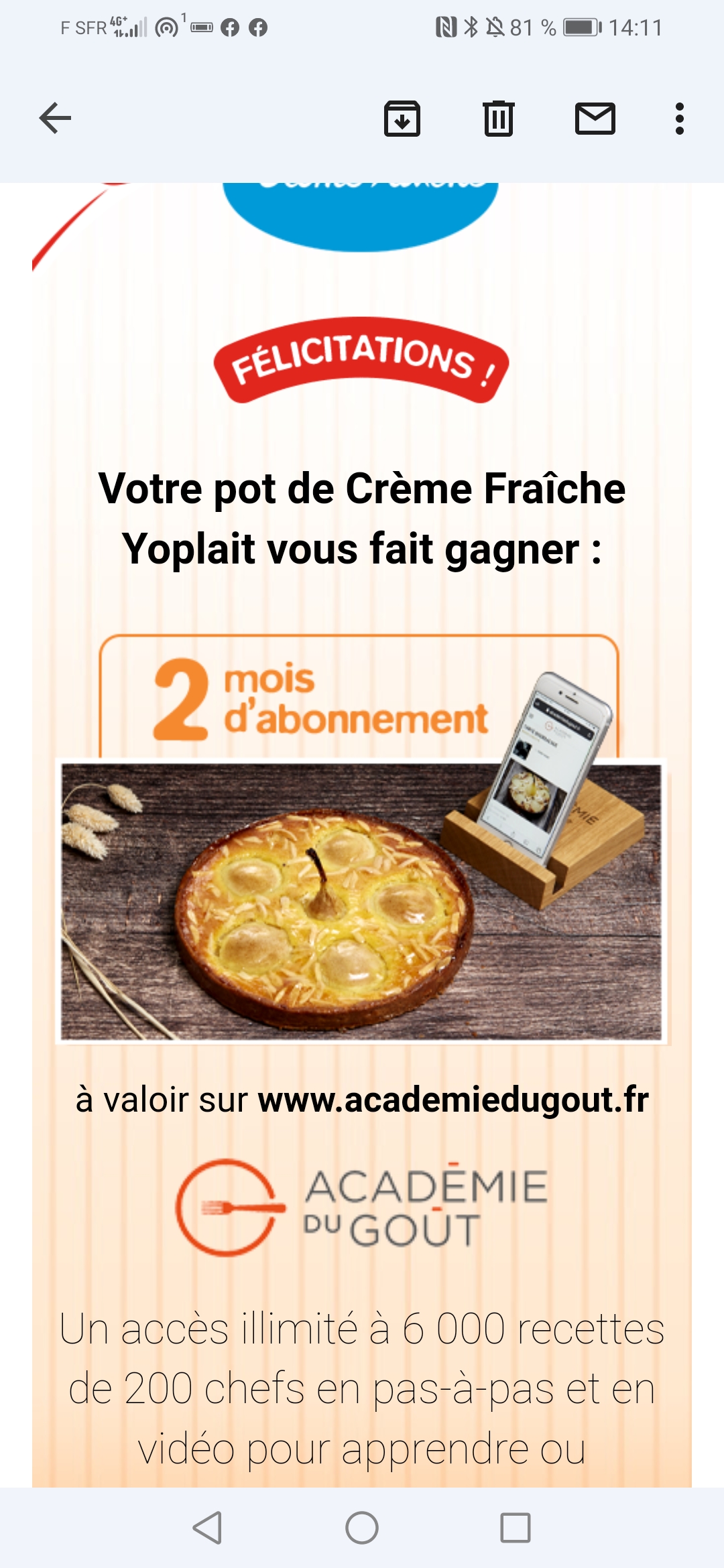724x1568 pixels.
Task: Open the www.academiedugout.fr link
Action: pyautogui.click(x=453, y=1100)
